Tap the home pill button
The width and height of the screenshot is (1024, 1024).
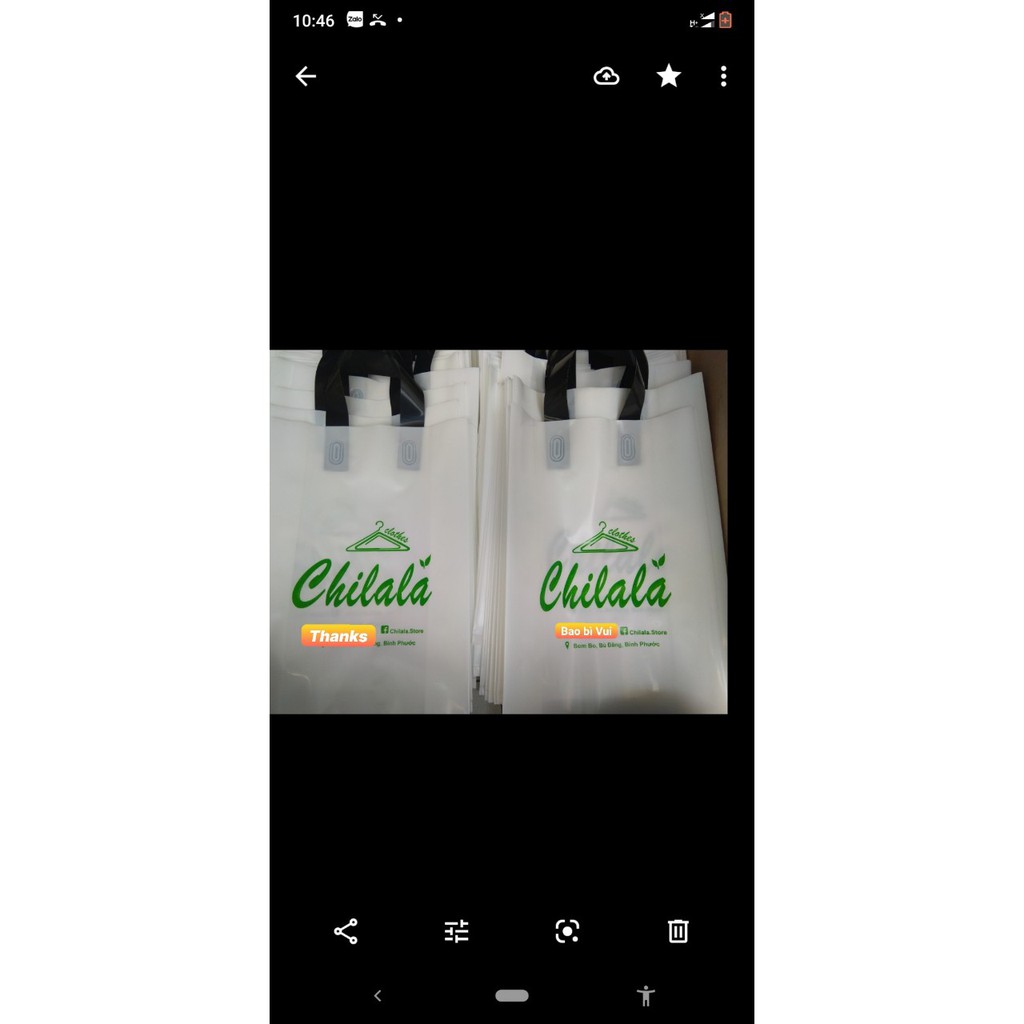tap(512, 995)
